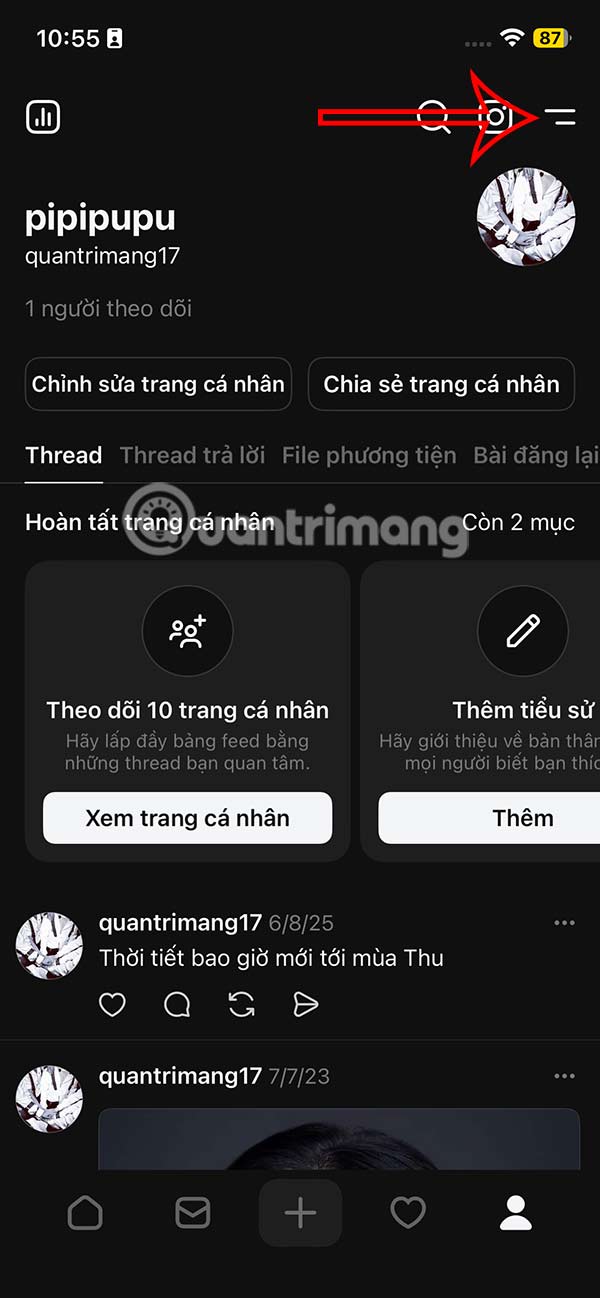The width and height of the screenshot is (600, 1298).
Task: Open the search magnifier icon
Action: (x=433, y=117)
